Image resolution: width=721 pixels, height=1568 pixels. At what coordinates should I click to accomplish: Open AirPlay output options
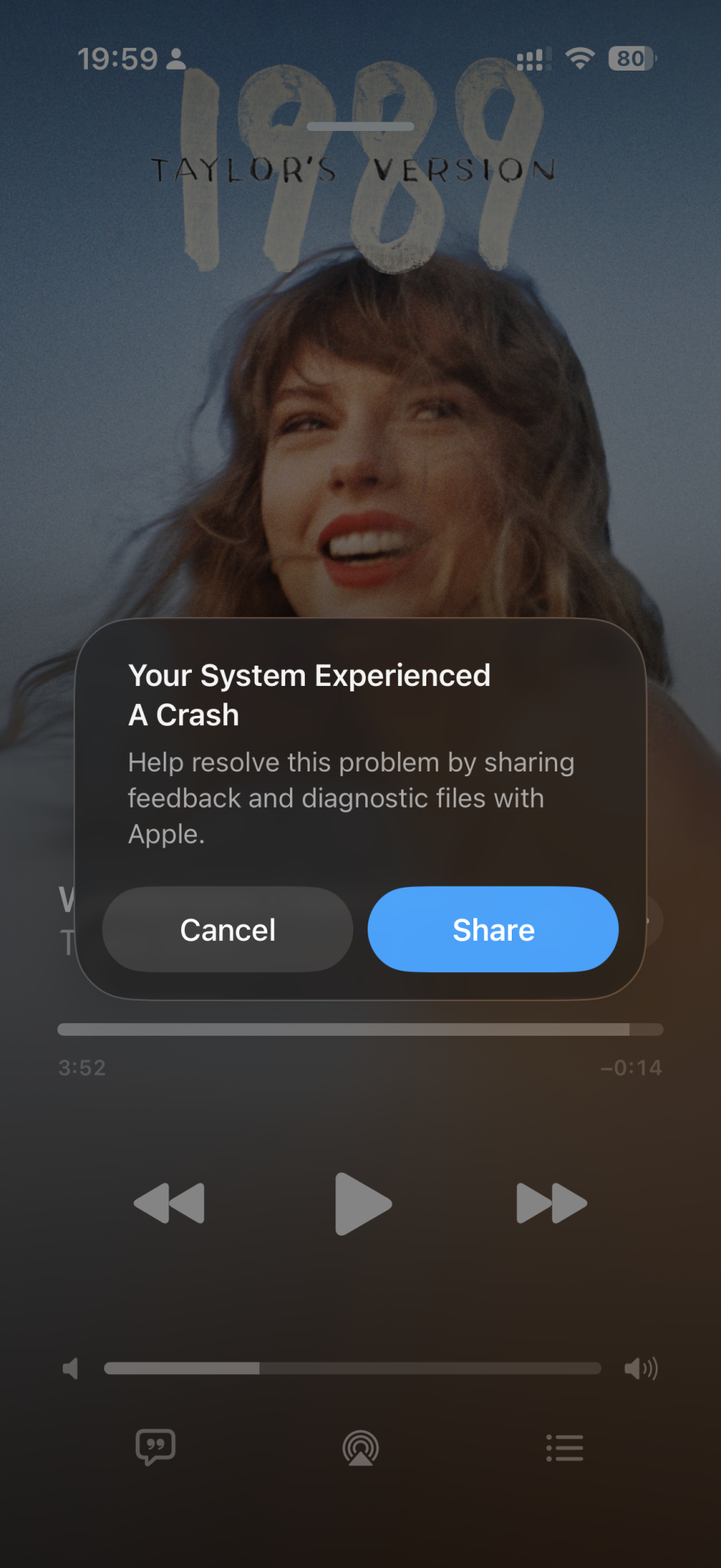click(x=360, y=1448)
